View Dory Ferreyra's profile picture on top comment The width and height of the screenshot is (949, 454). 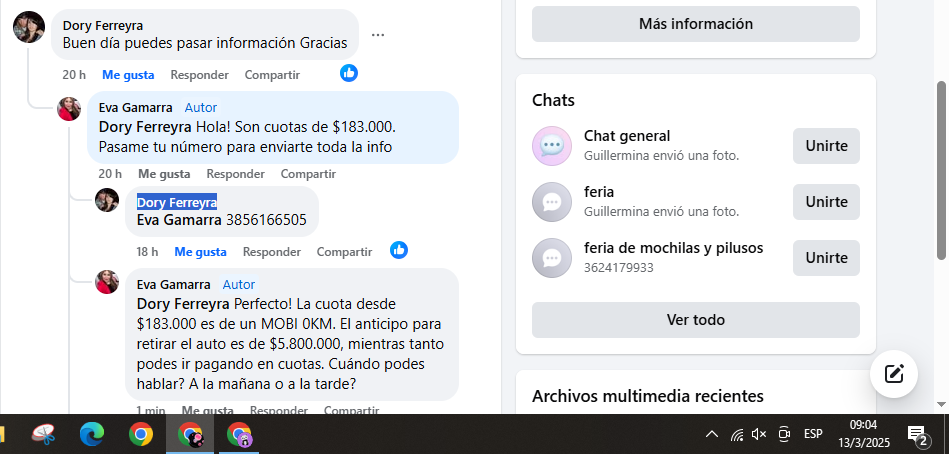(29, 27)
